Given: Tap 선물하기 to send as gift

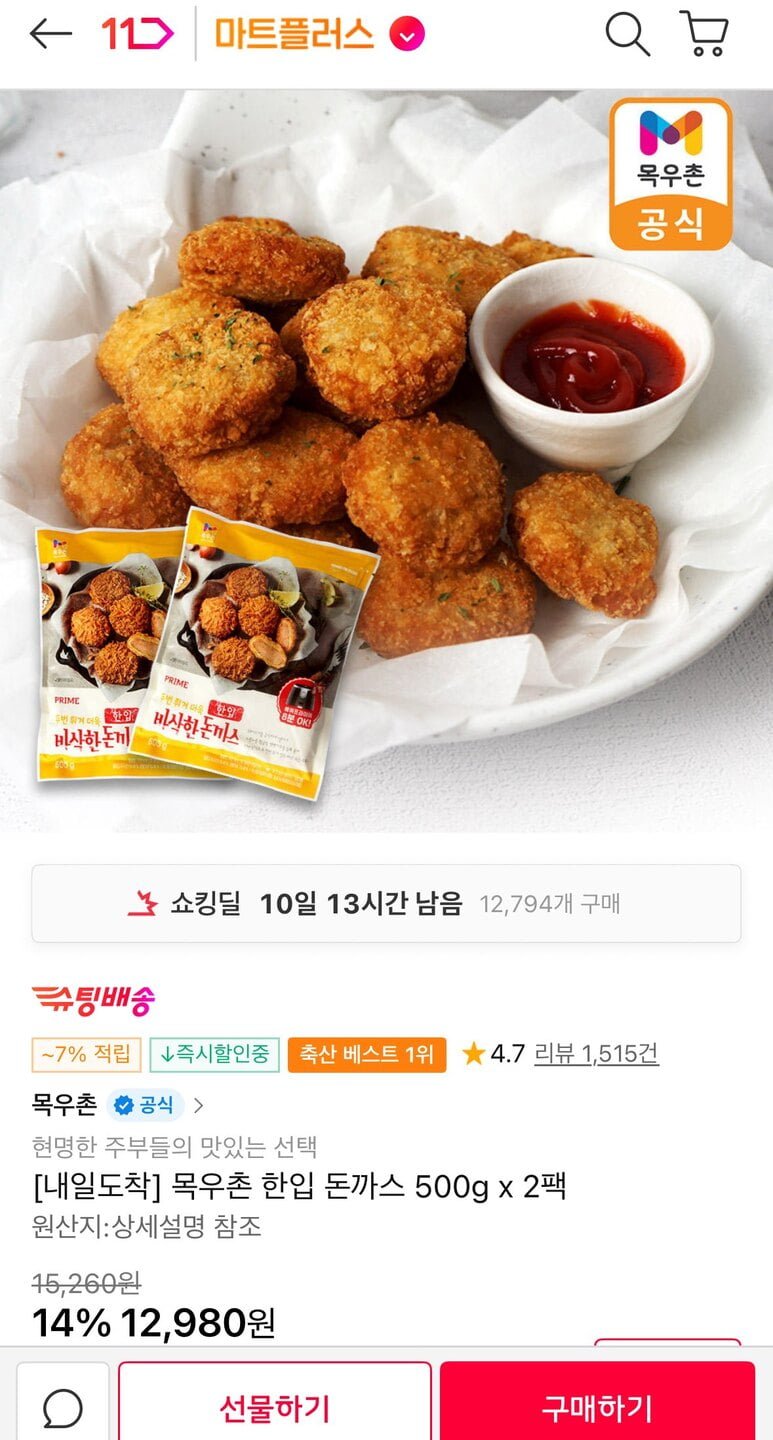Looking at the screenshot, I should [275, 1408].
